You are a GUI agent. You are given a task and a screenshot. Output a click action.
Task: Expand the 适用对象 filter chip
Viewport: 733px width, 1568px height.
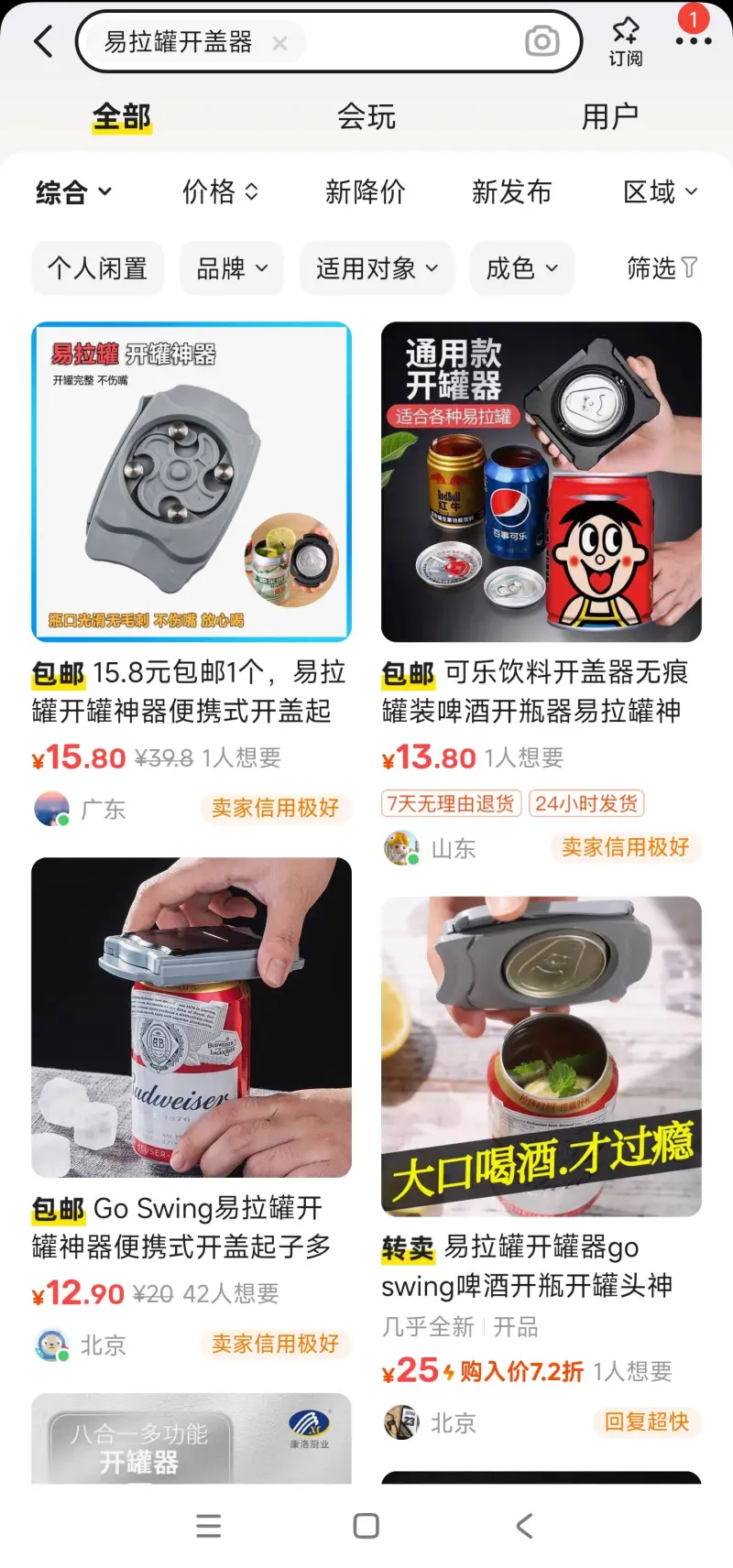[x=377, y=268]
